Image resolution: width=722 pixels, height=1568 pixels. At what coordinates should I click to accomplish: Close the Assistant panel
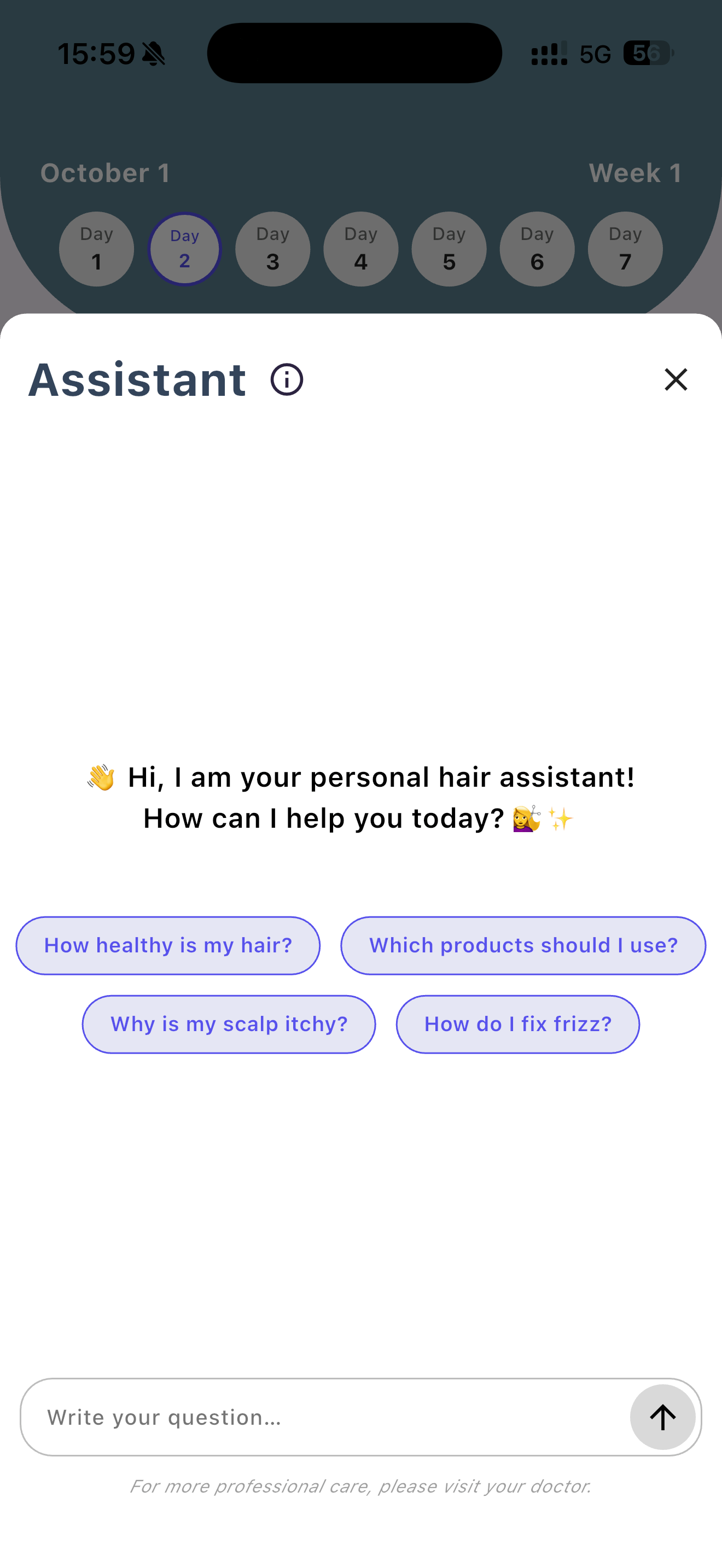(675, 380)
